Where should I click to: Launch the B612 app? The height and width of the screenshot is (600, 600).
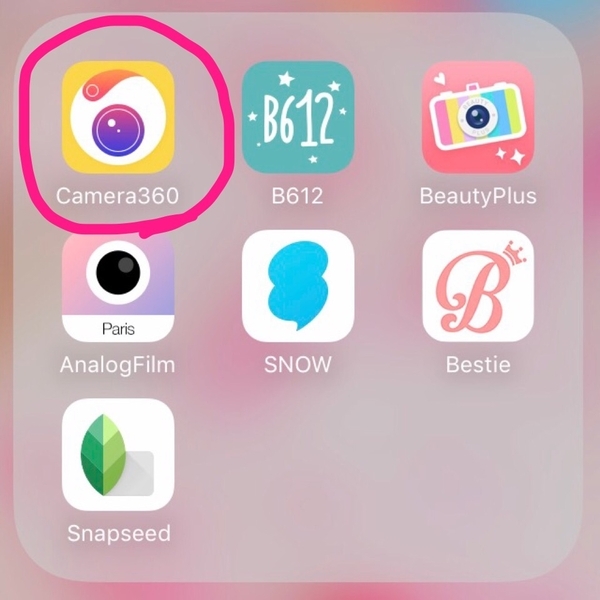pos(298,117)
